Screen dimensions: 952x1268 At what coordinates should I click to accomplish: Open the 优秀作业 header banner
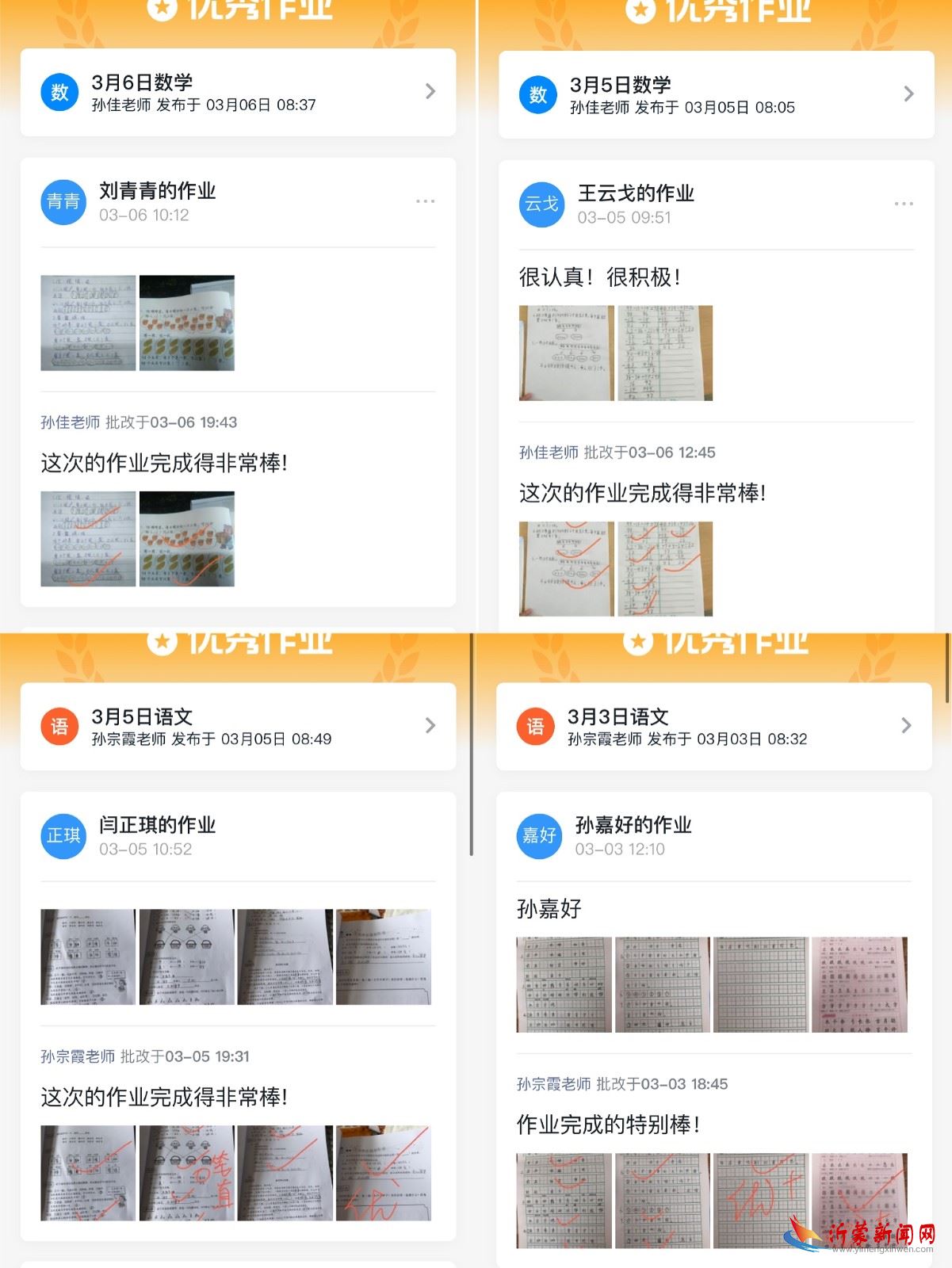pyautogui.click(x=238, y=10)
